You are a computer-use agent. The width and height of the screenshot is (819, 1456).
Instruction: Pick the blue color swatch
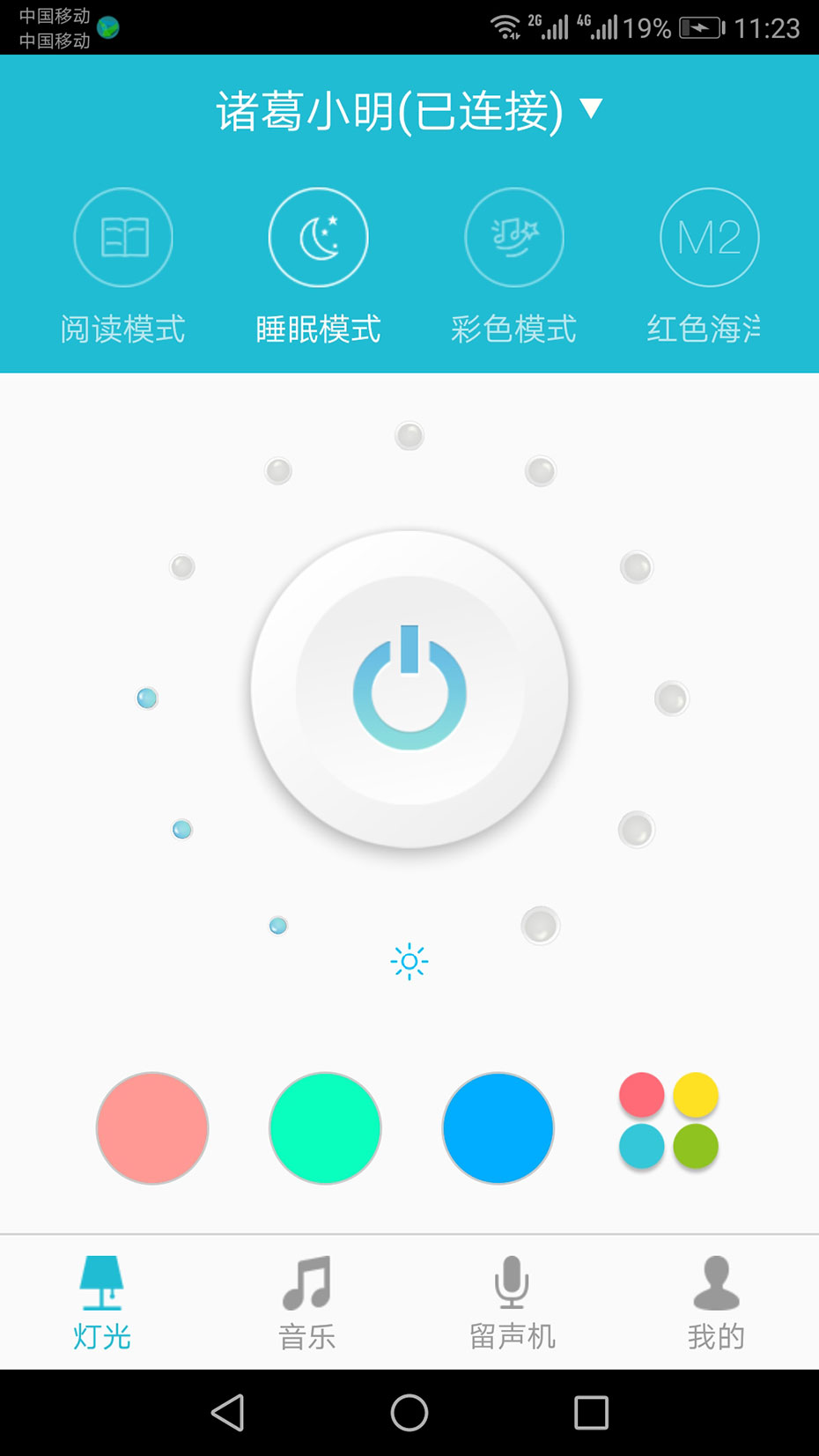click(x=498, y=1128)
